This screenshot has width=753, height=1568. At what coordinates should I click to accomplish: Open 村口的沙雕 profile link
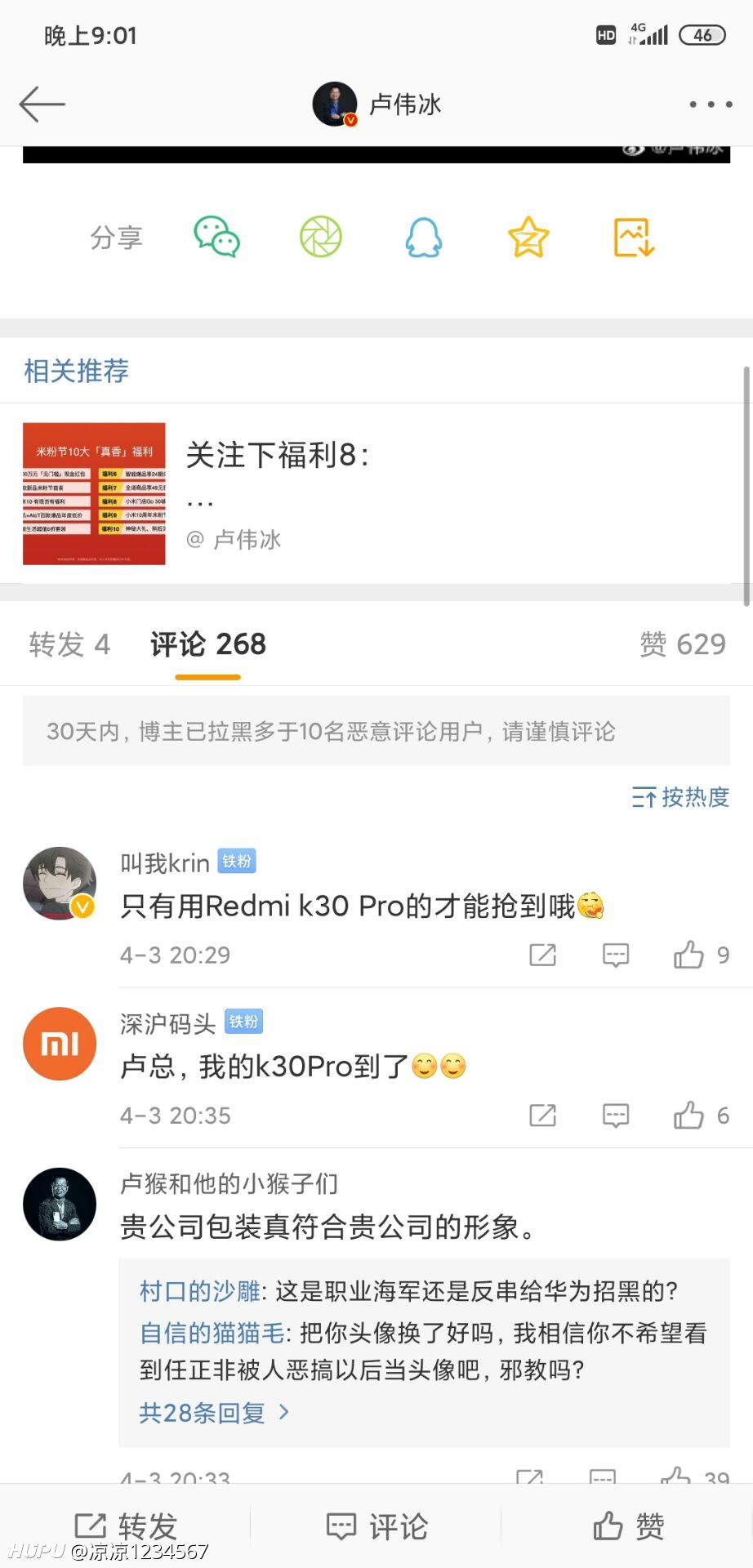point(199,1291)
